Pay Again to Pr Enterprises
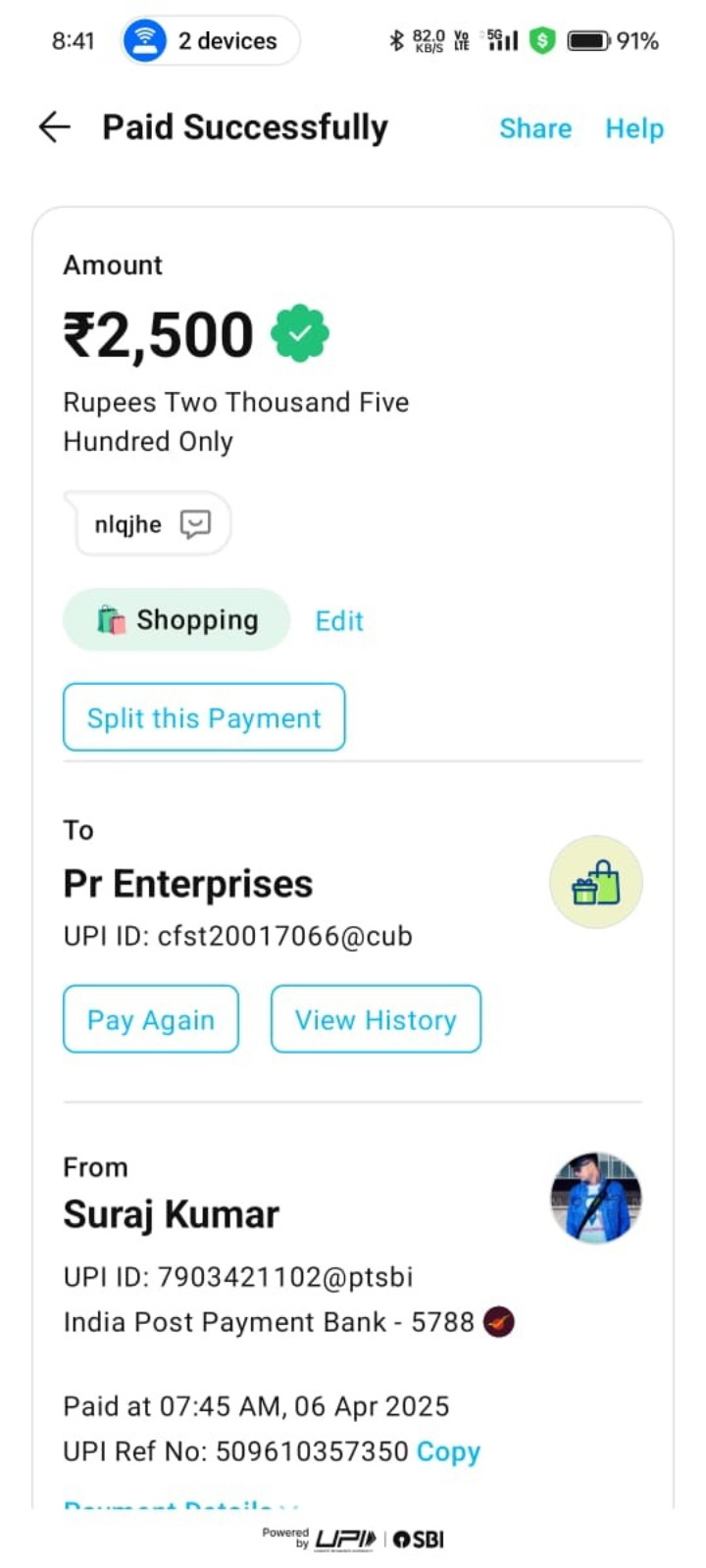Image resolution: width=706 pixels, height=1568 pixels. pos(151,1020)
